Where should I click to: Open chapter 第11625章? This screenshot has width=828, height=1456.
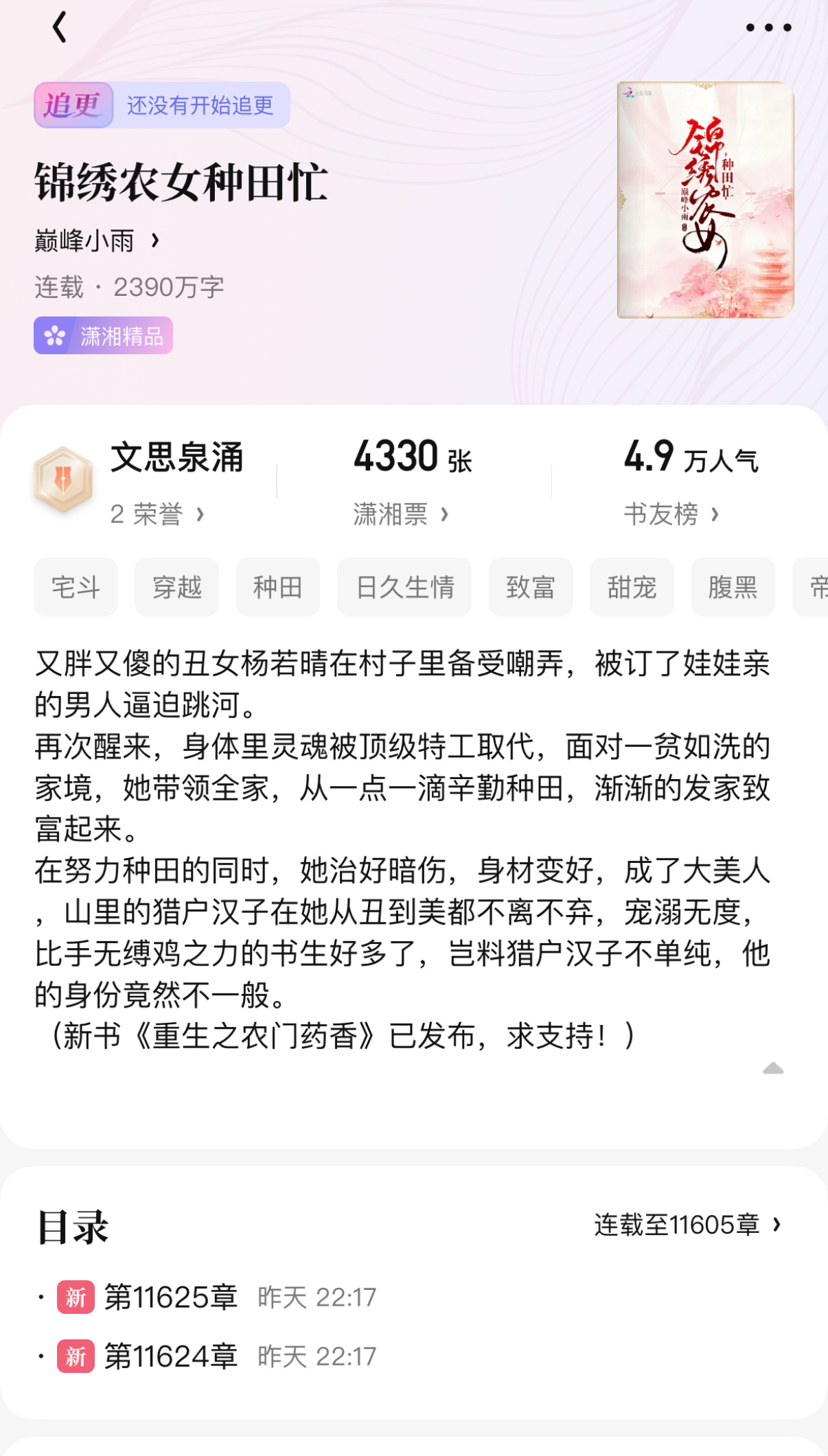click(x=206, y=1297)
